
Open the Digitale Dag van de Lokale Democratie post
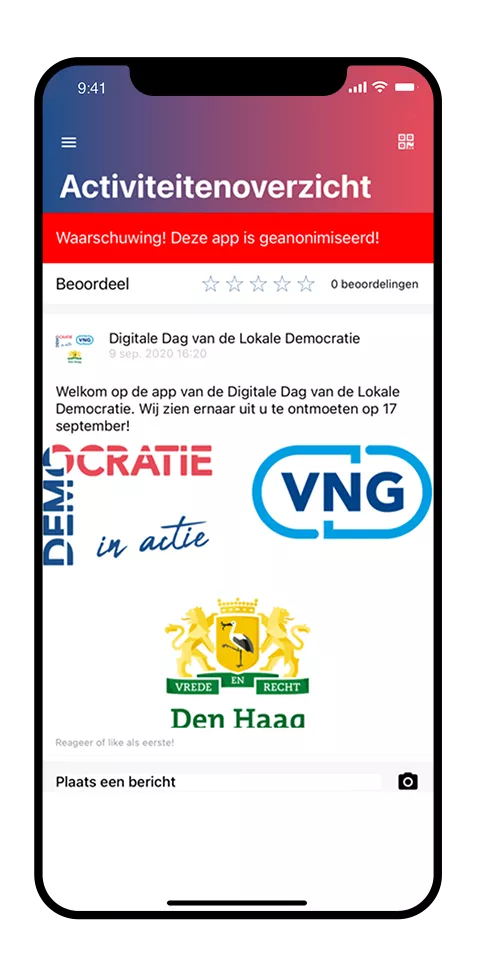(x=234, y=338)
